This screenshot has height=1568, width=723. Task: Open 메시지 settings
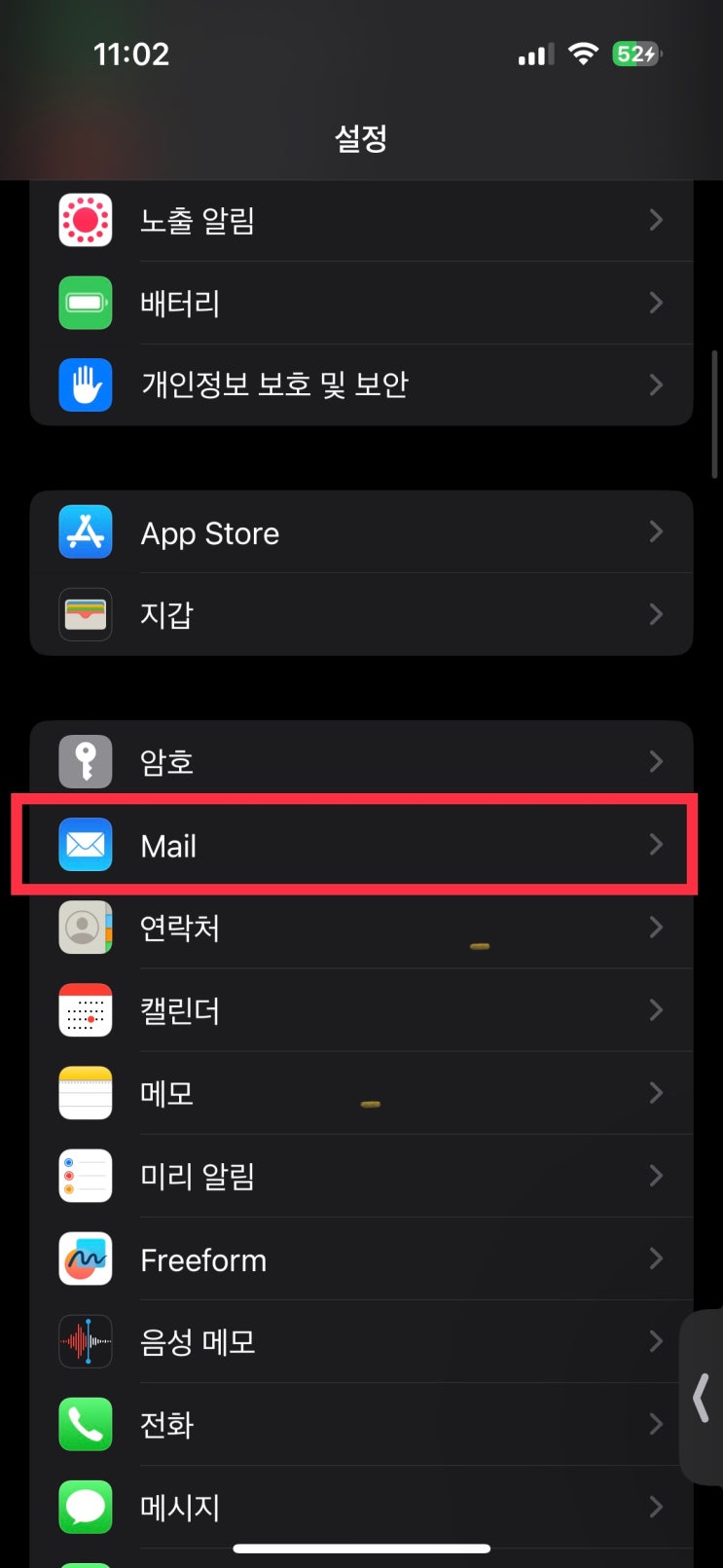coord(361,1507)
